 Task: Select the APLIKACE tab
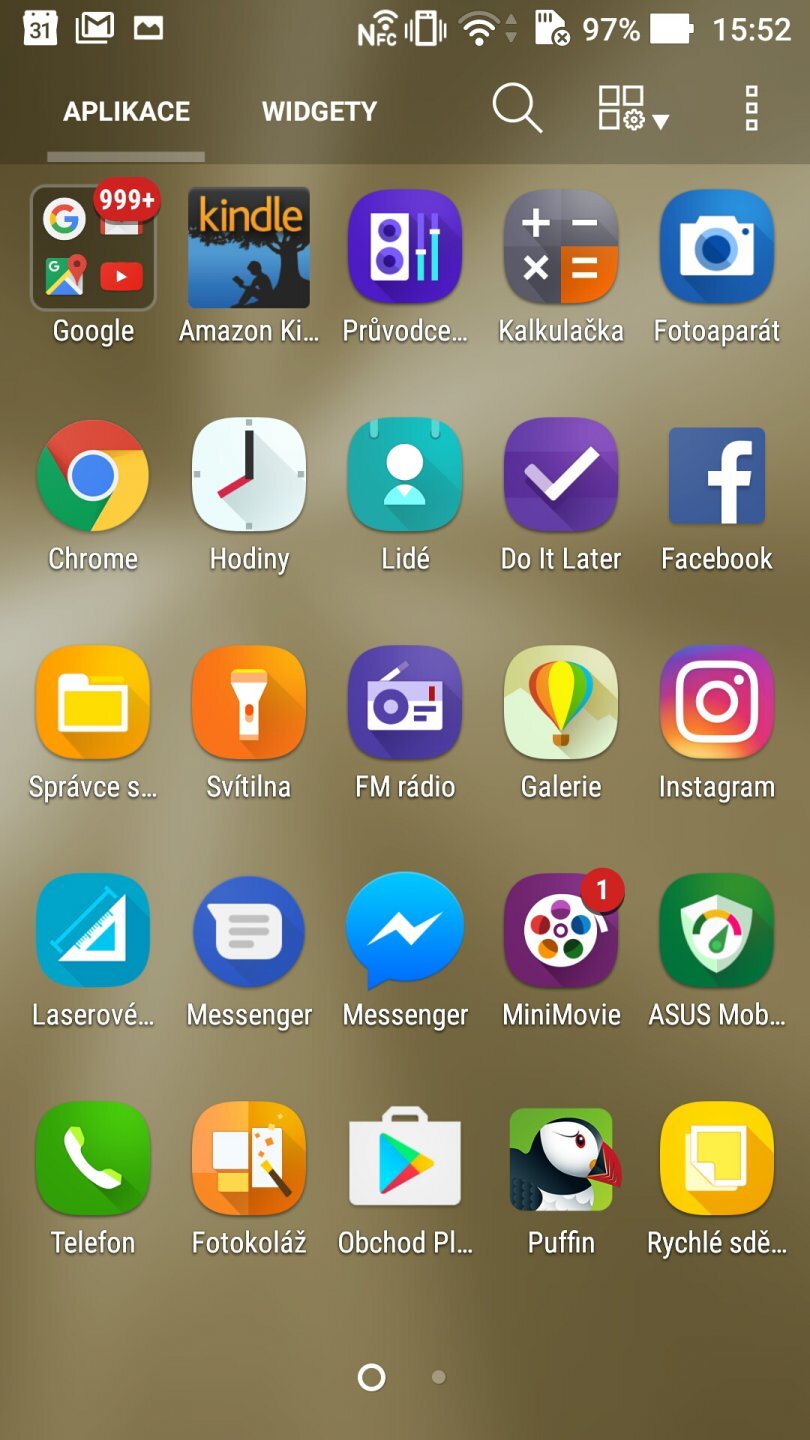coord(125,111)
